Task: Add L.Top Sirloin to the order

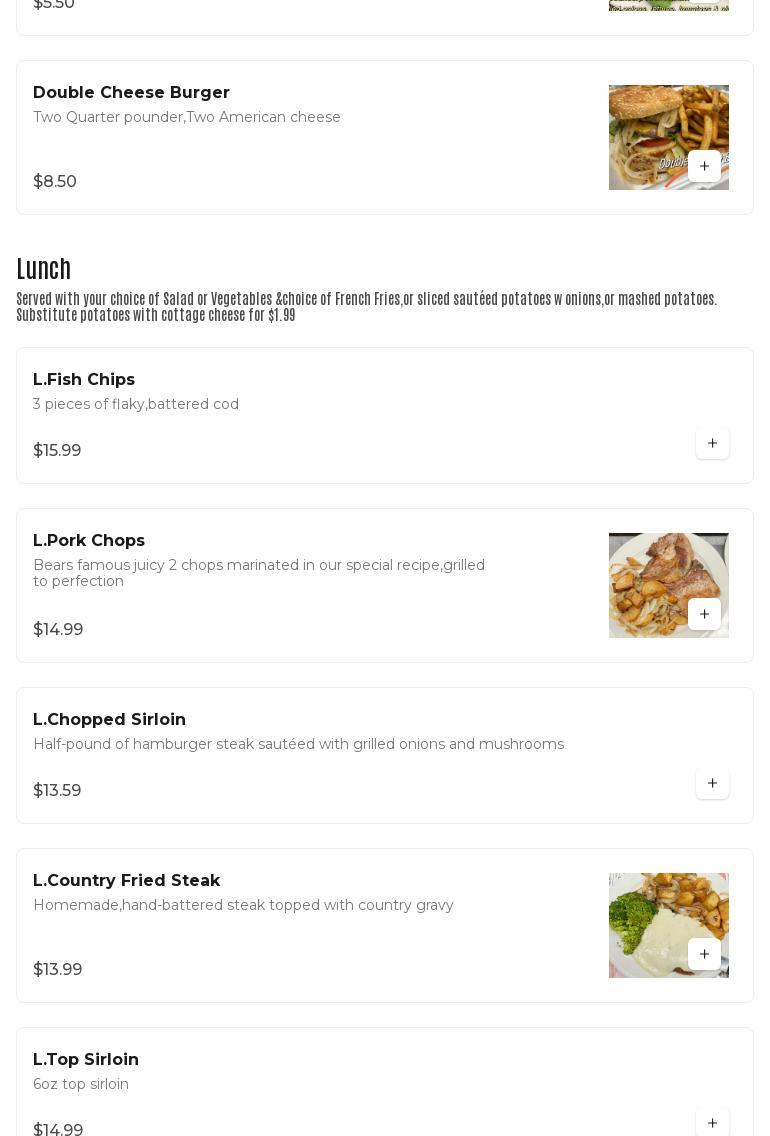Action: 712,1122
